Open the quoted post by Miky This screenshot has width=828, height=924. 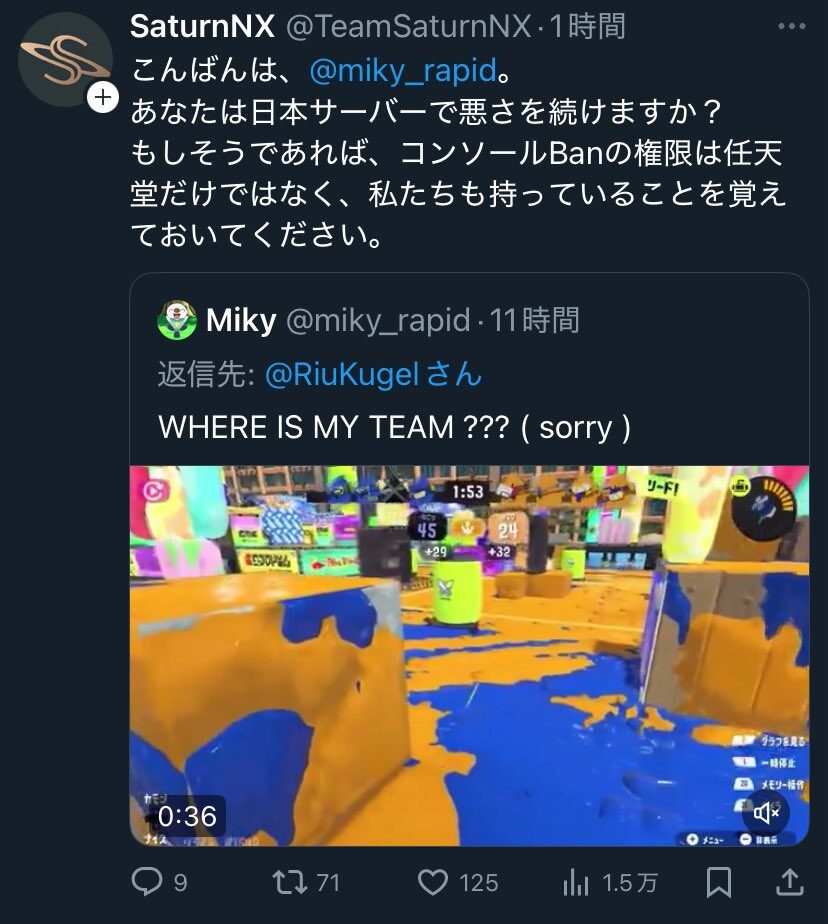pyautogui.click(x=468, y=427)
